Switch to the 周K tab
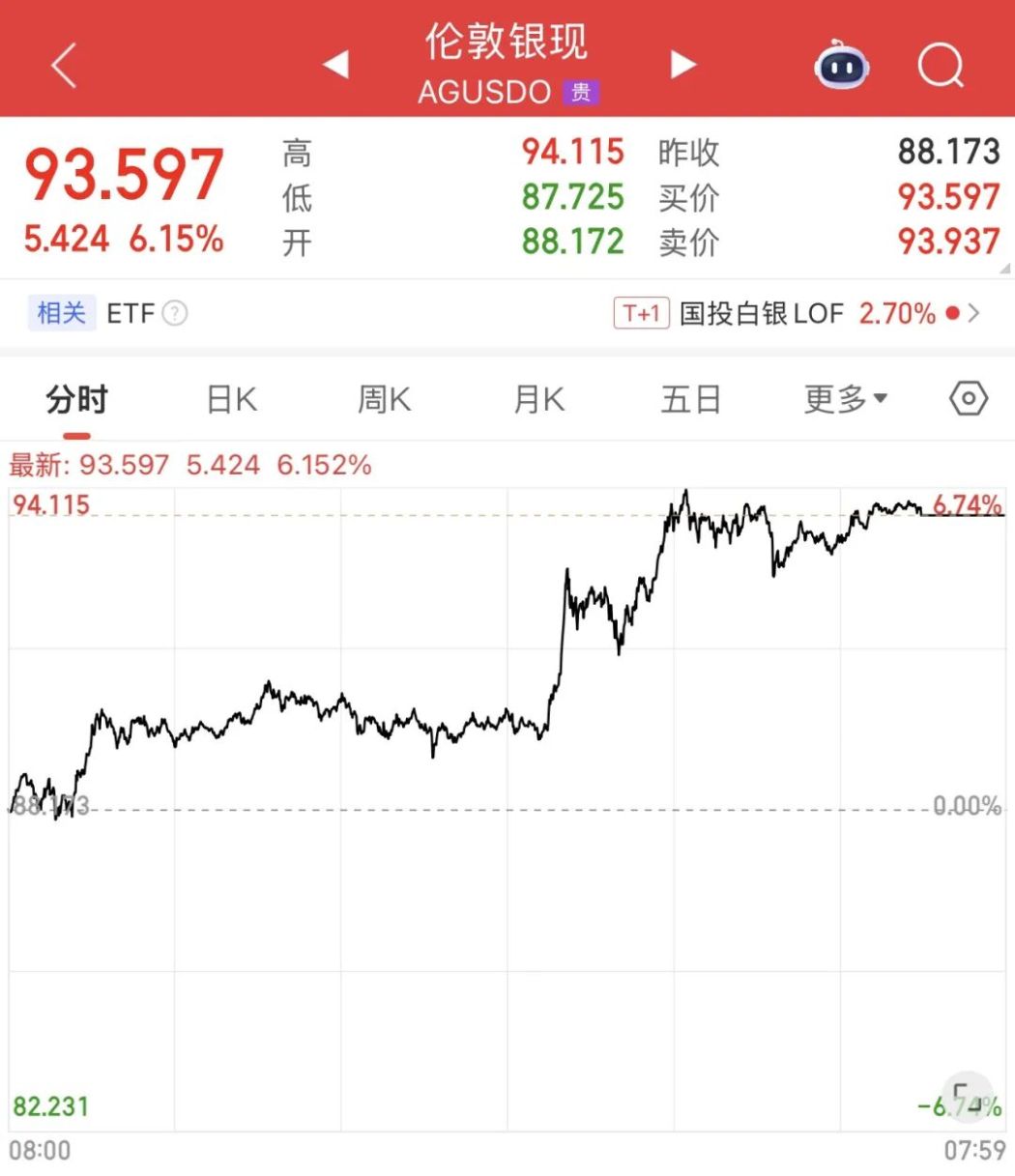This screenshot has width=1015, height=1176. (x=385, y=399)
